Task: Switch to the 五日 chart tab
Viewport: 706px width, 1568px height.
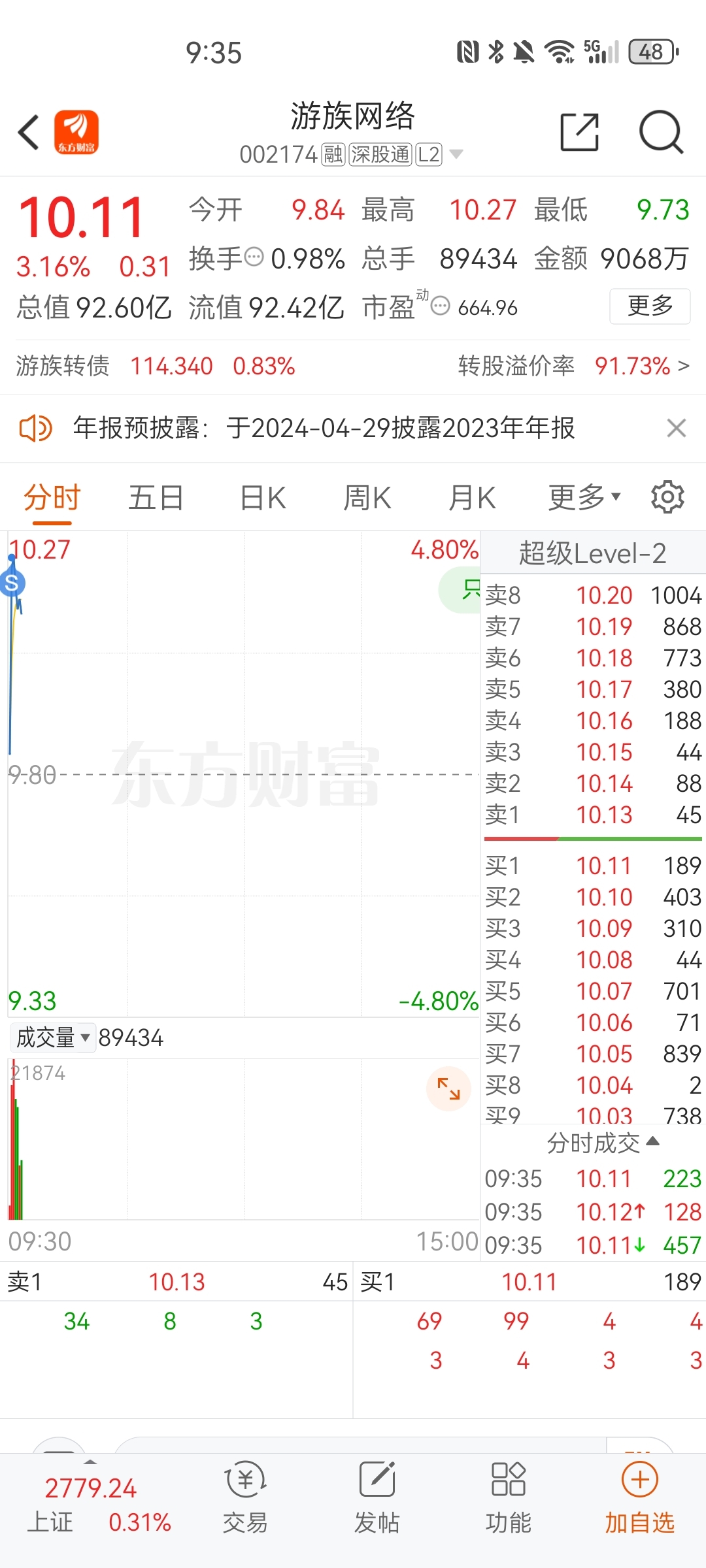Action: (156, 498)
